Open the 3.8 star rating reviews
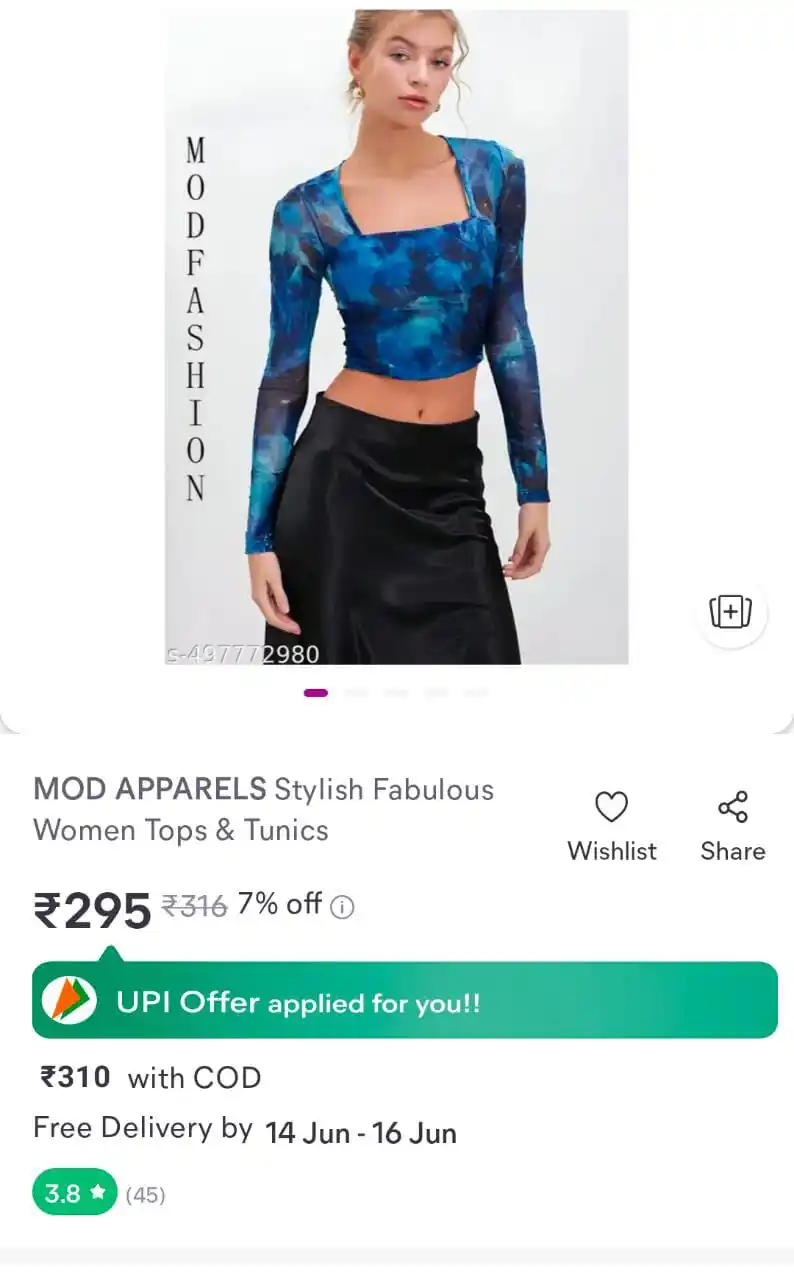The width and height of the screenshot is (794, 1280). click(75, 1193)
